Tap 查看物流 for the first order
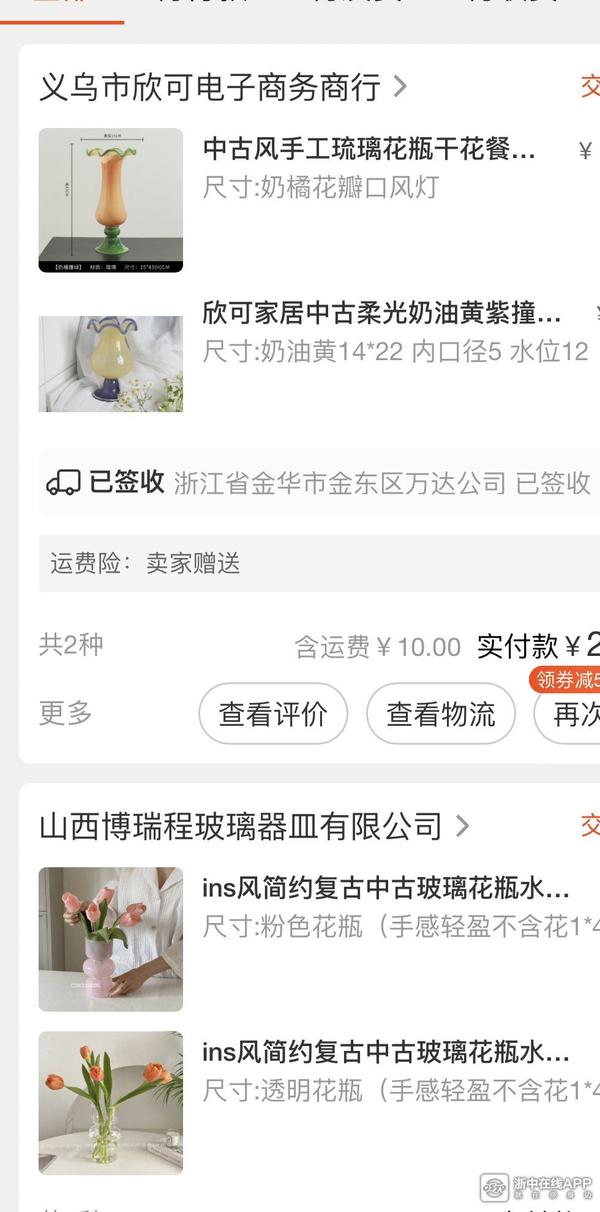The height and width of the screenshot is (1212, 600). click(x=440, y=714)
